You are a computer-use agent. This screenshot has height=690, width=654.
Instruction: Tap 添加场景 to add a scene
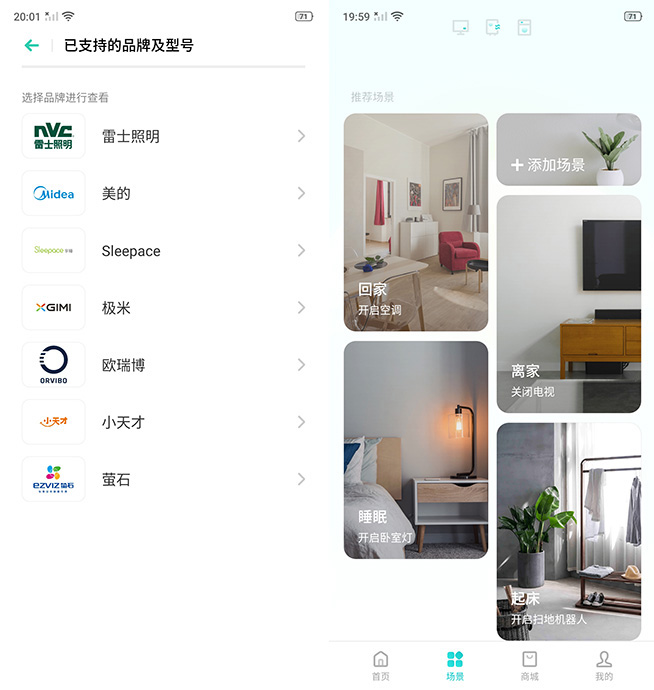pos(568,150)
